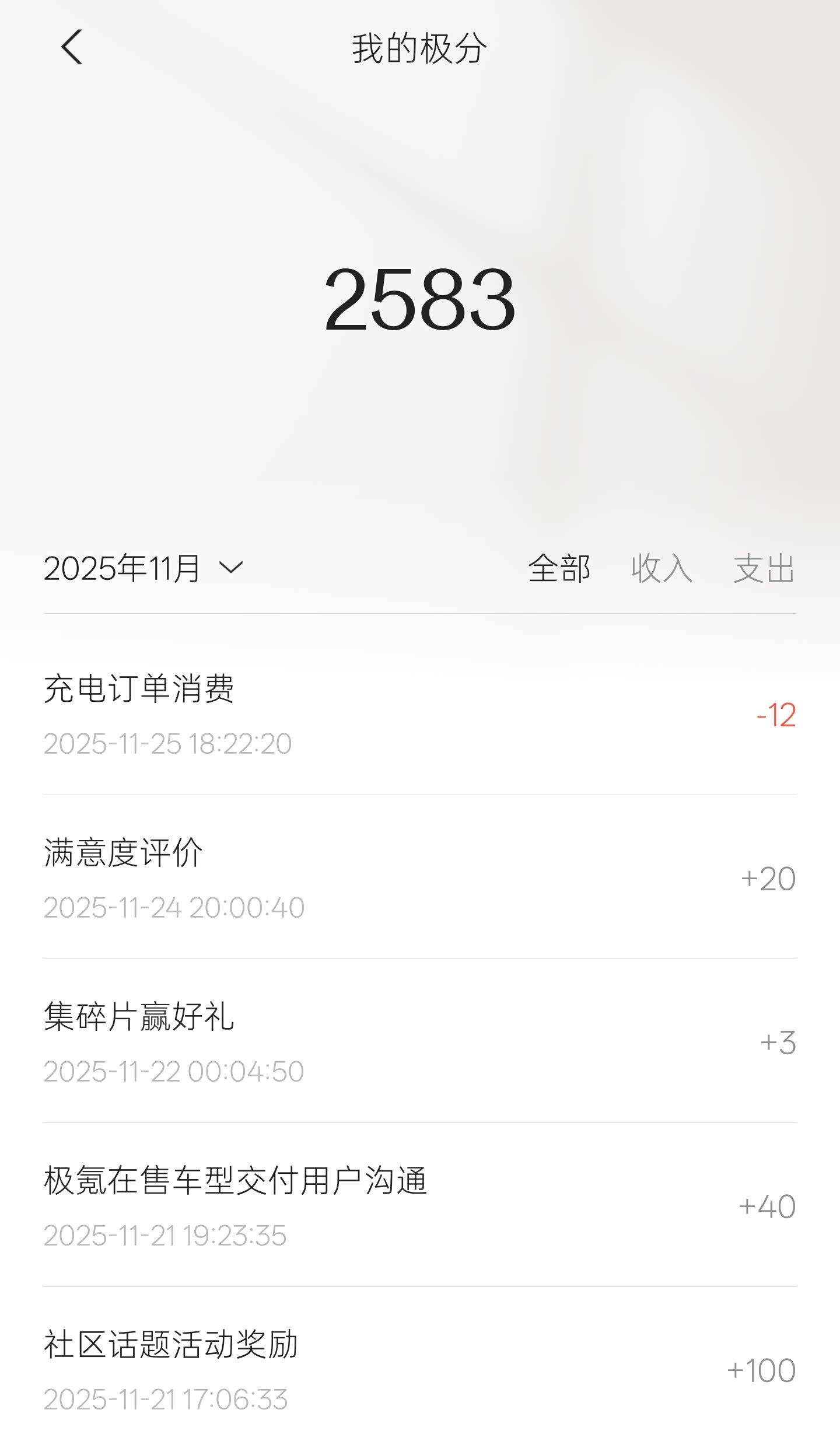840x1448 pixels.
Task: Filter the list by 支出
Action: 764,568
